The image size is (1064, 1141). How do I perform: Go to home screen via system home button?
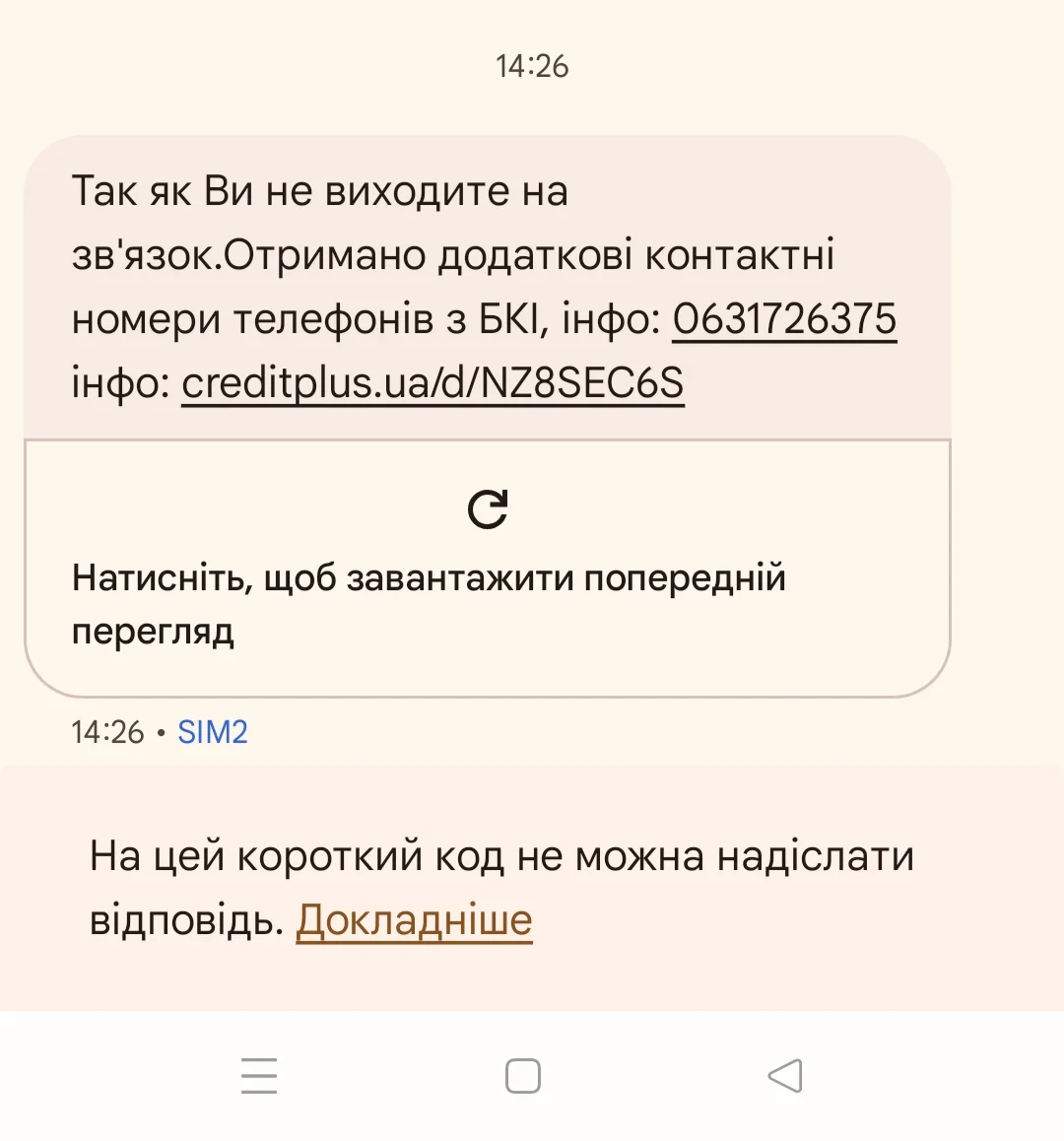[x=522, y=1076]
